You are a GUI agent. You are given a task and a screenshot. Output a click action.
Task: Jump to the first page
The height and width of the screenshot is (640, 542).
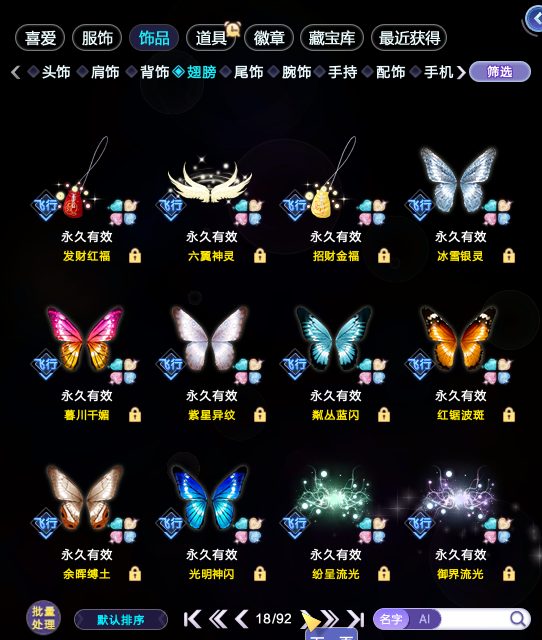pos(193,619)
